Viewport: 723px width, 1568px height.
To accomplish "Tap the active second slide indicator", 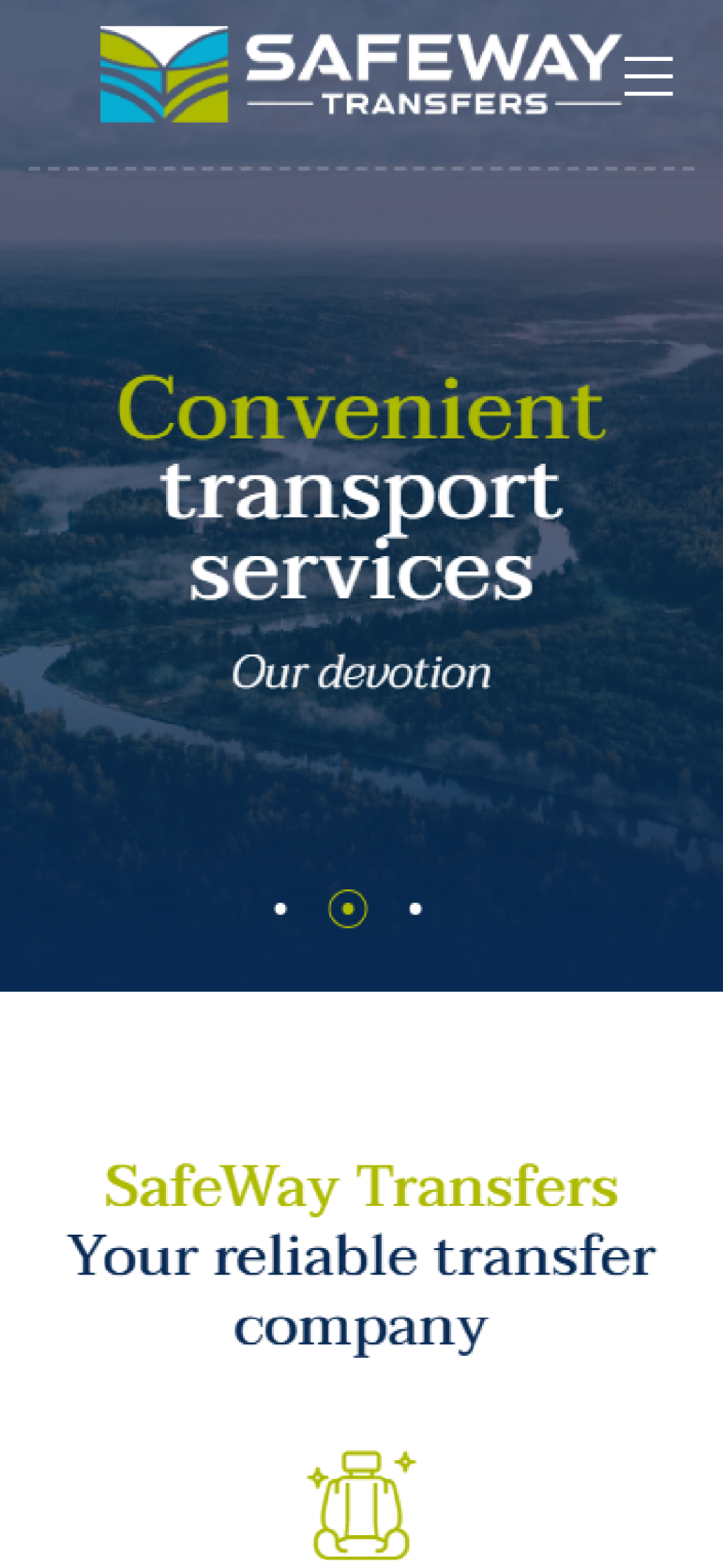I will coord(347,908).
